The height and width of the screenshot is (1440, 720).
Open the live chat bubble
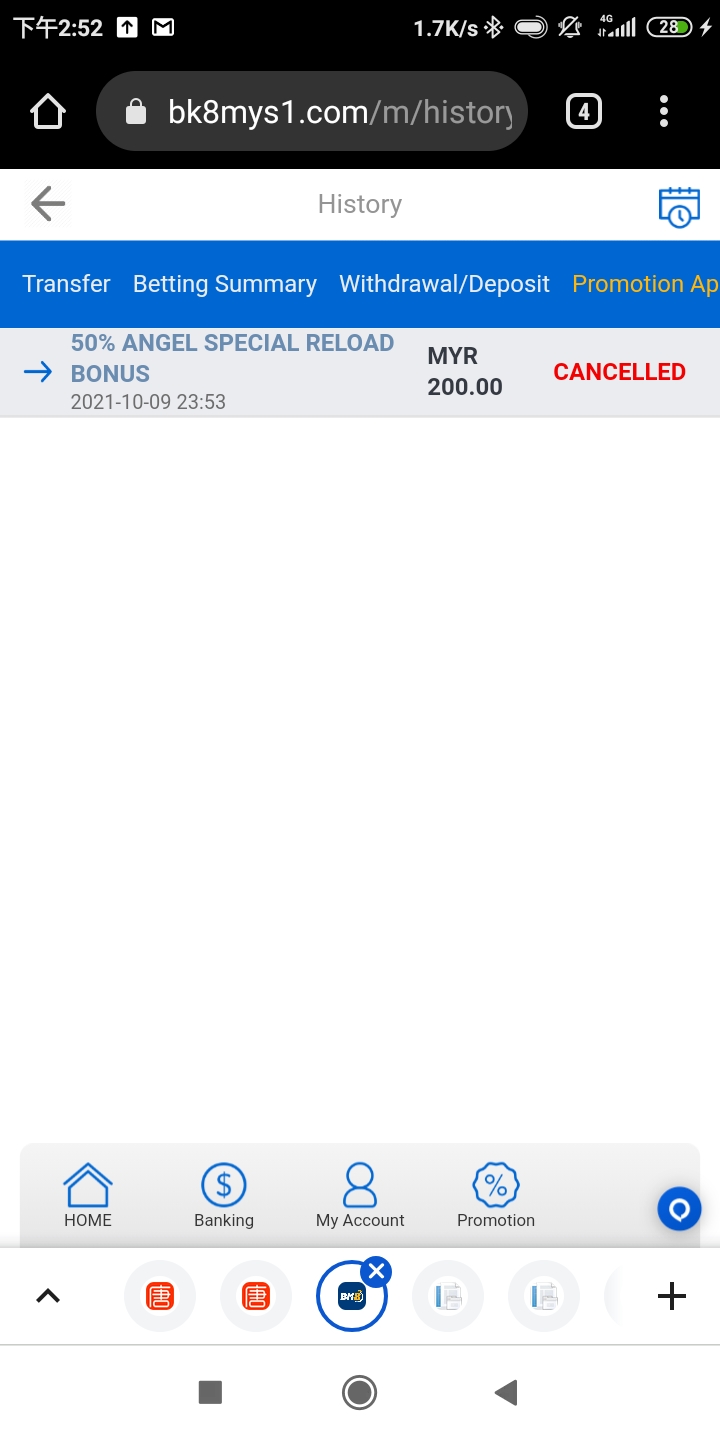pyautogui.click(x=679, y=1209)
